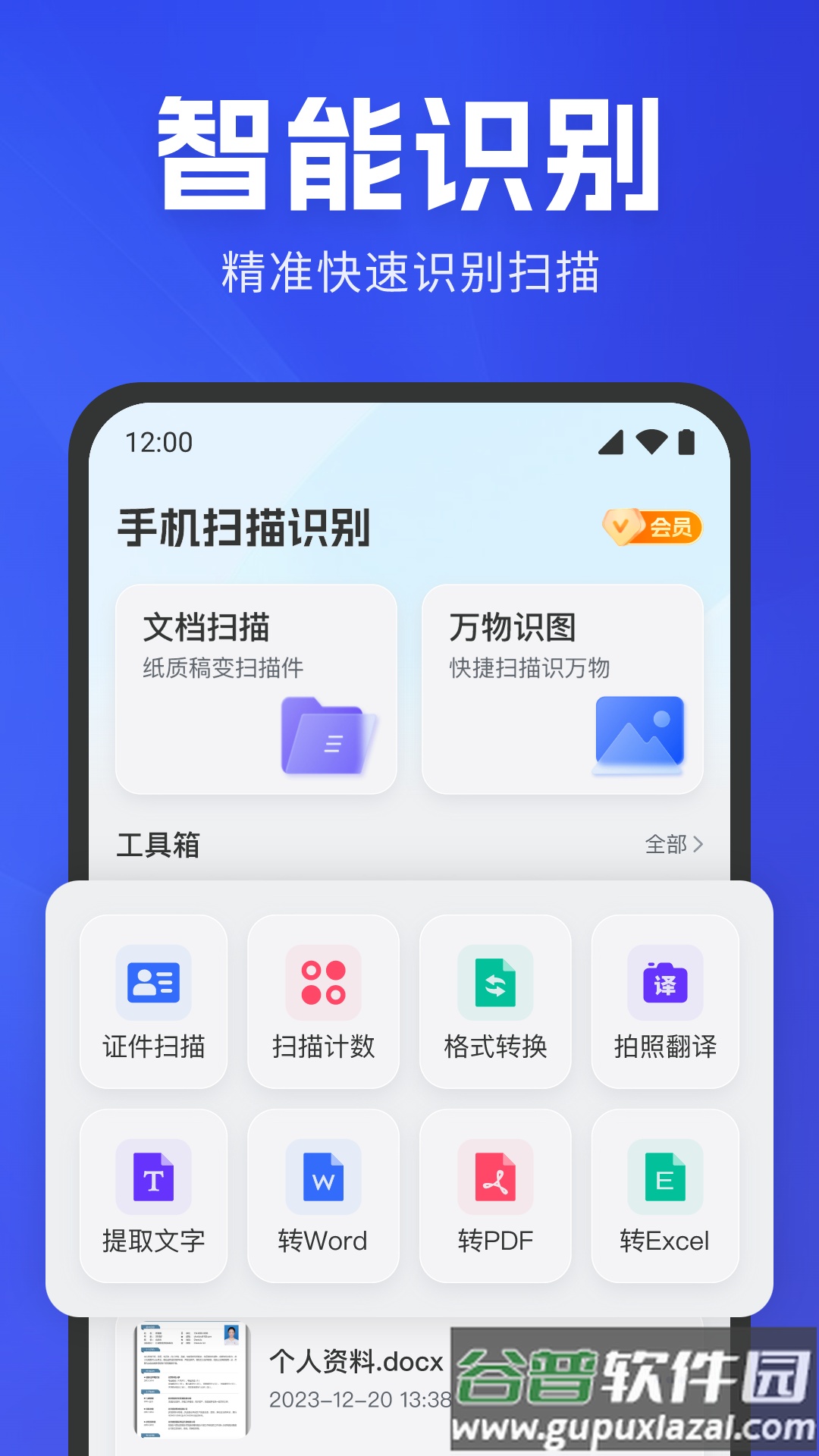Select the 证件扫描 ID scan tool
819x1456 pixels.
click(x=154, y=1003)
